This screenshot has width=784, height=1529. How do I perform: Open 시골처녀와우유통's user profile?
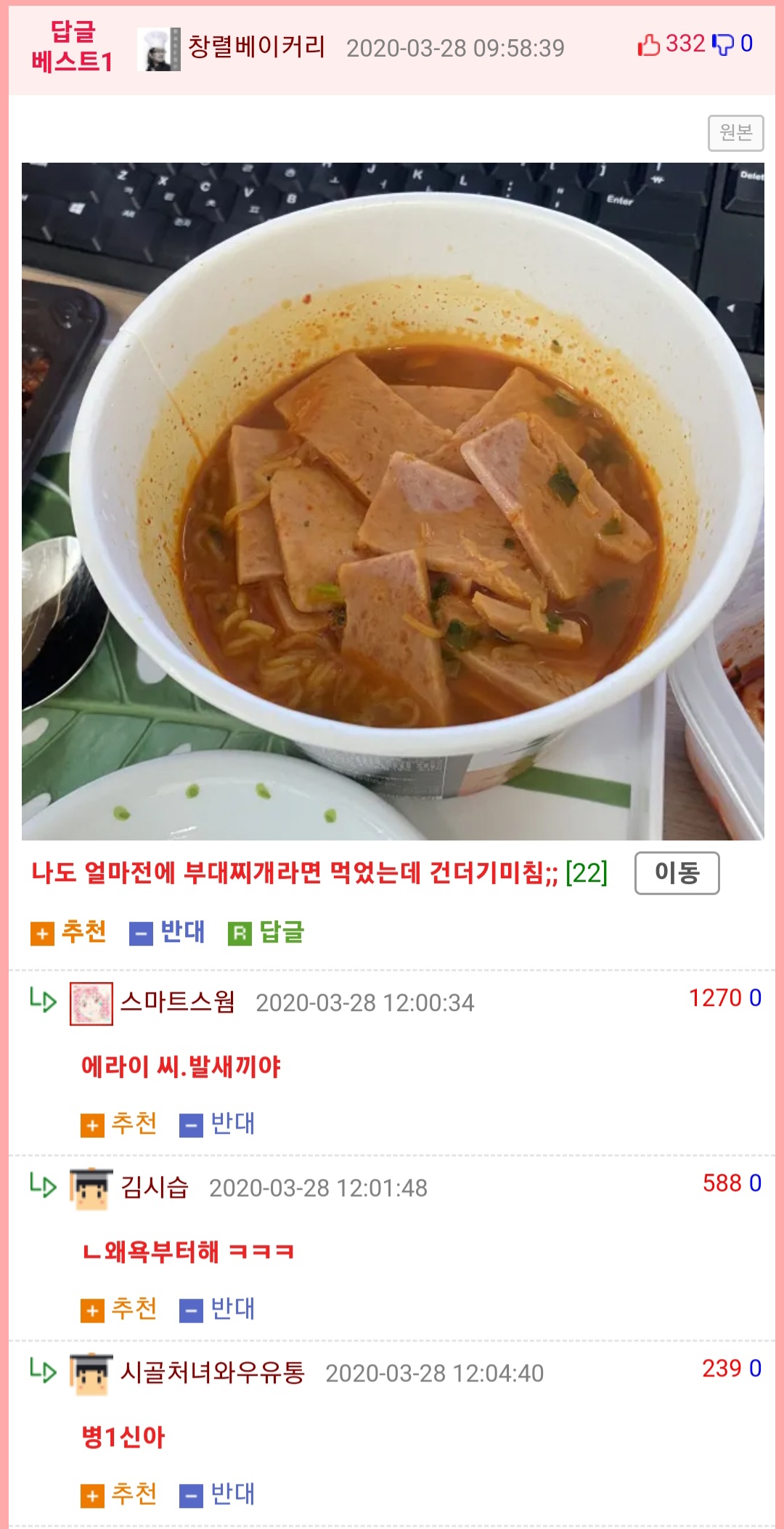(213, 1372)
